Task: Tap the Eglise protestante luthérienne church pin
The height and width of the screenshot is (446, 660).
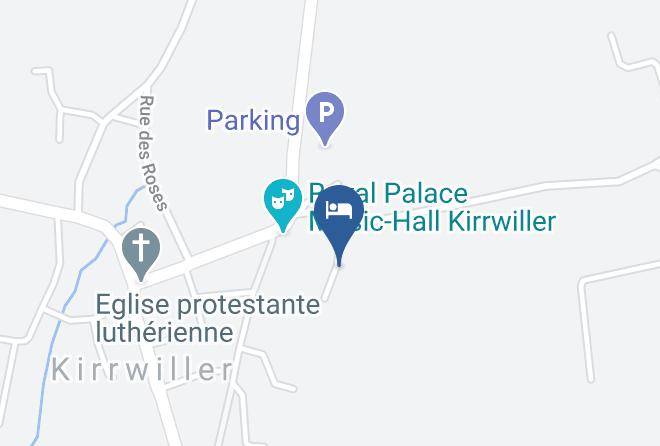Action: (x=141, y=254)
